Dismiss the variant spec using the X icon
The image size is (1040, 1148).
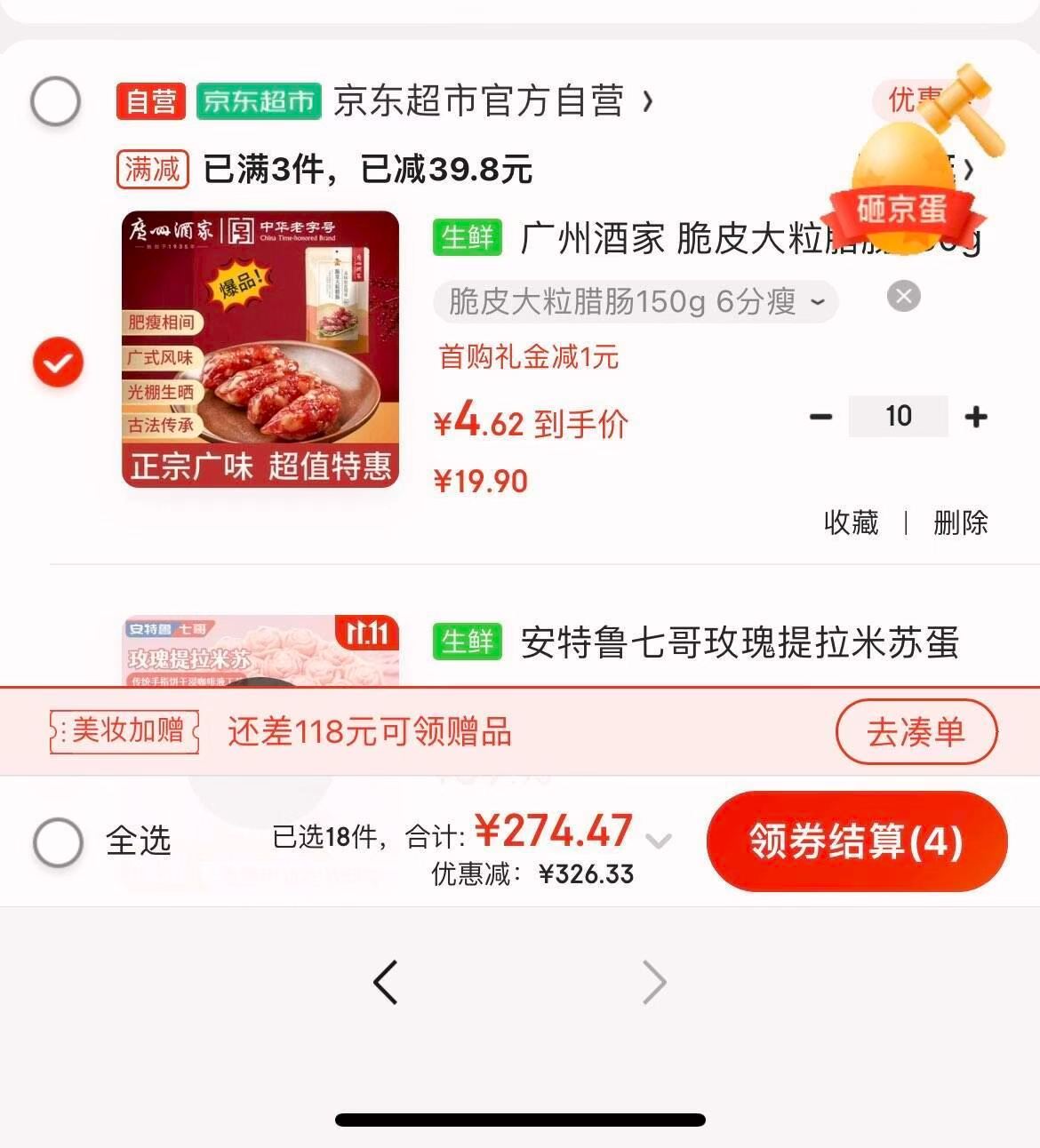coord(903,296)
